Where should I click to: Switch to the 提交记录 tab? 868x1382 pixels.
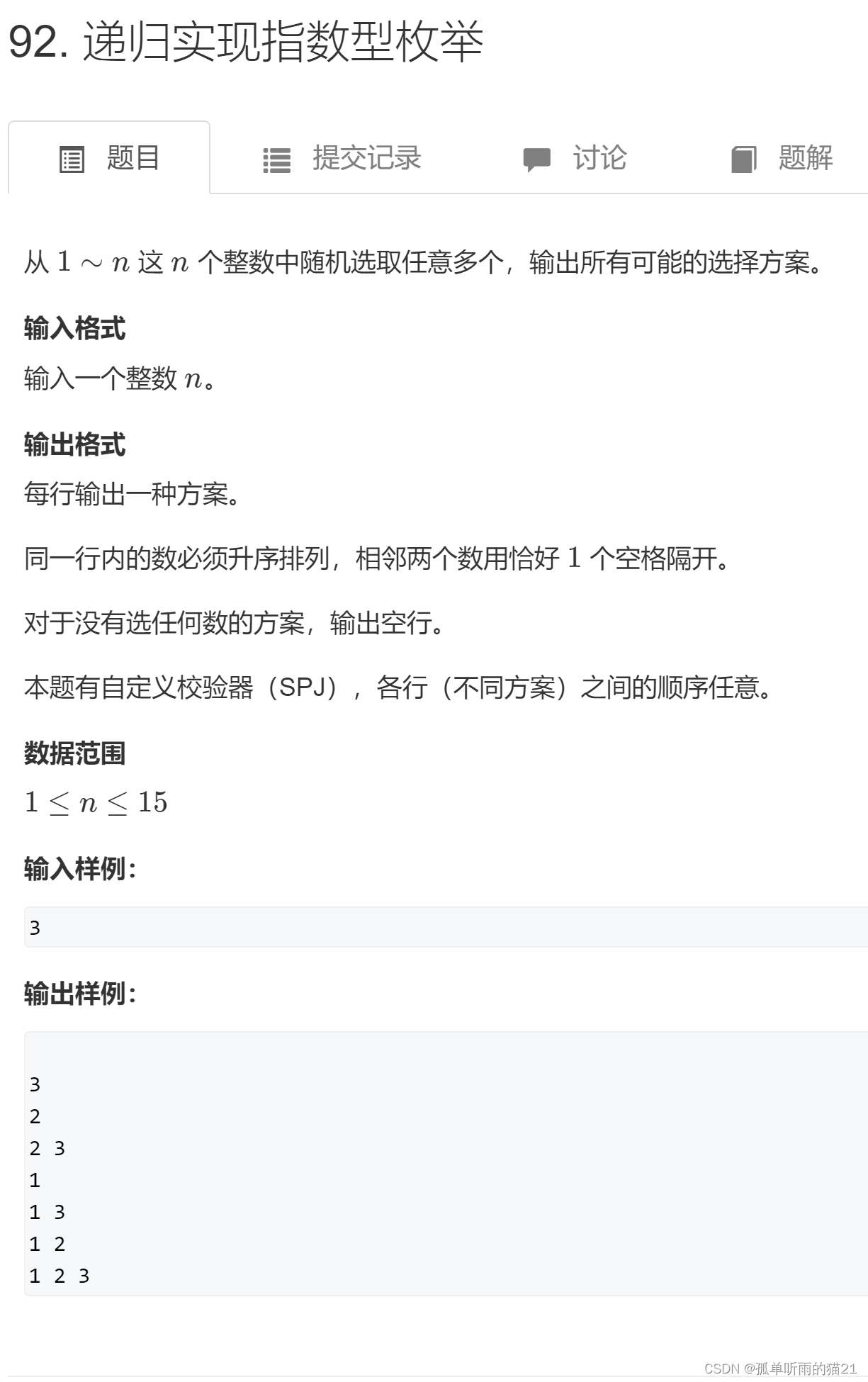pyautogui.click(x=342, y=158)
